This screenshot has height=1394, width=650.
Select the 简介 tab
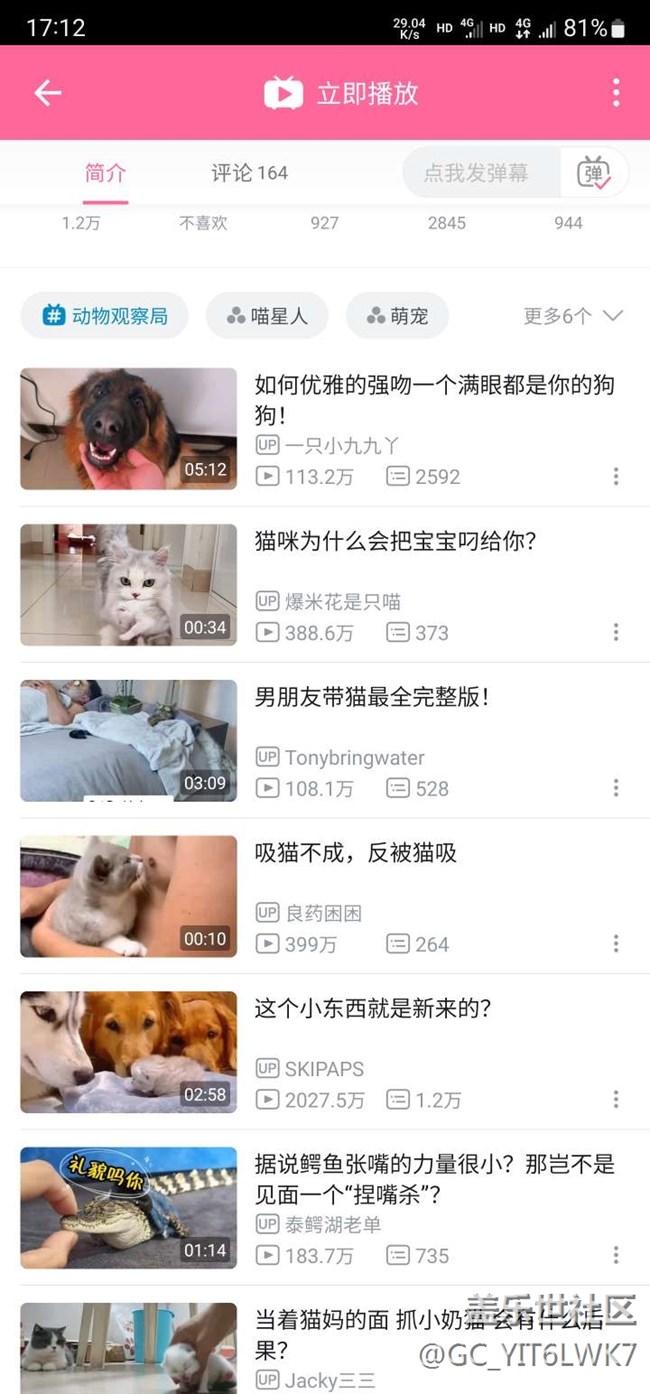pyautogui.click(x=105, y=173)
